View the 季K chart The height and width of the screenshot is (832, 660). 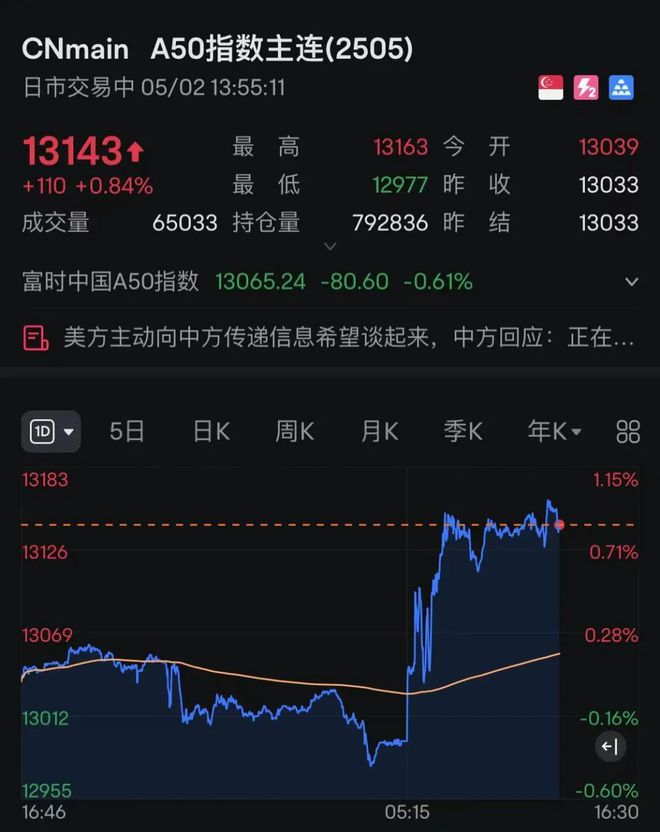coord(463,432)
